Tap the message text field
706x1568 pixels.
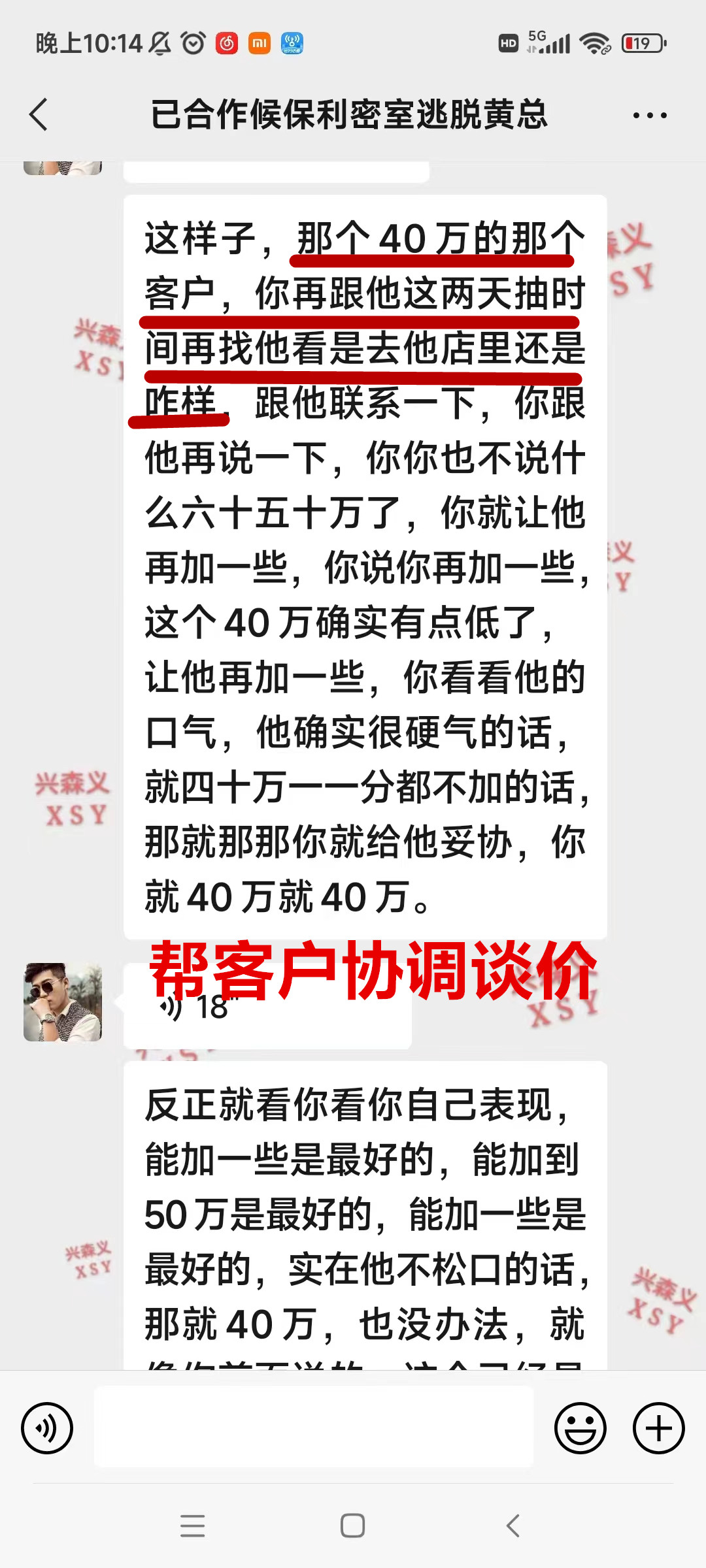[314, 1428]
